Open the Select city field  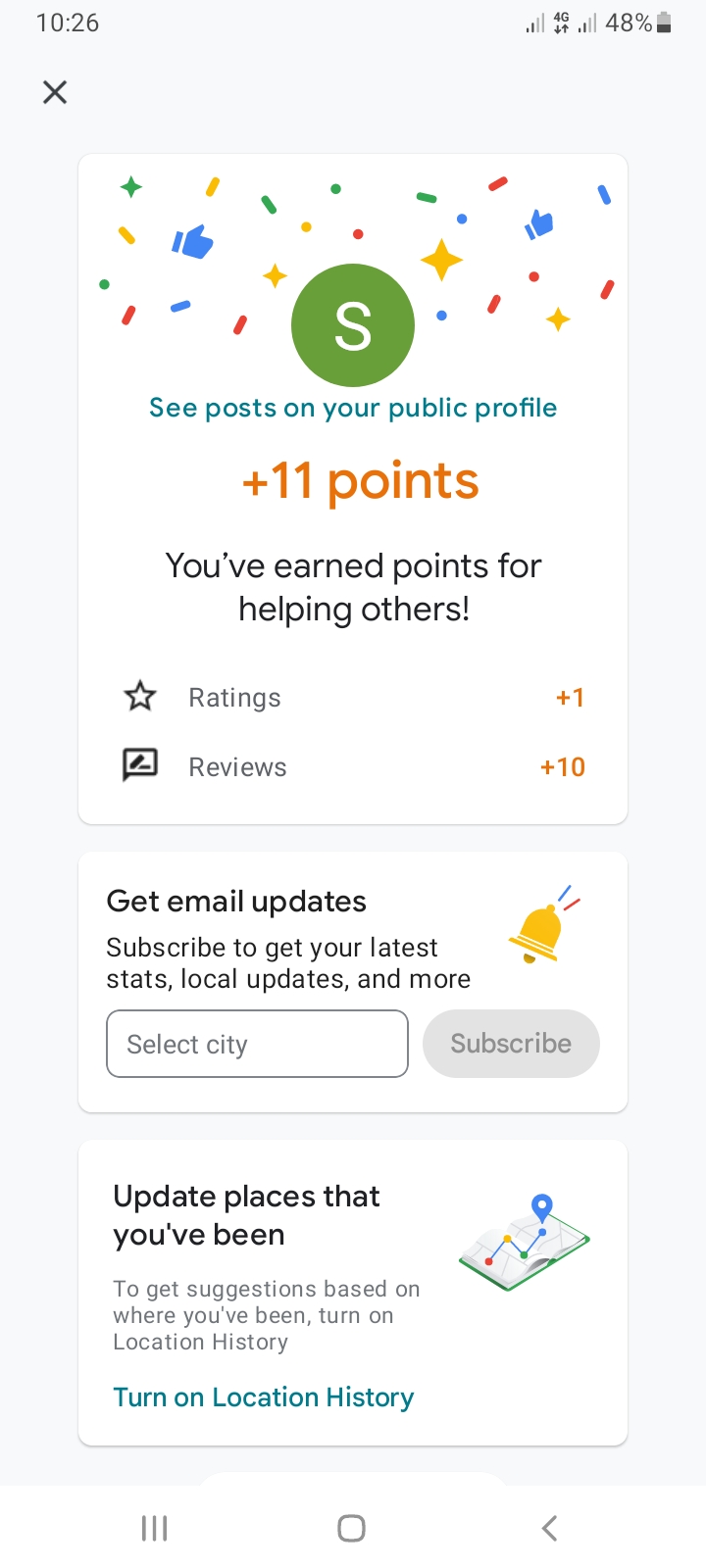coord(257,1044)
